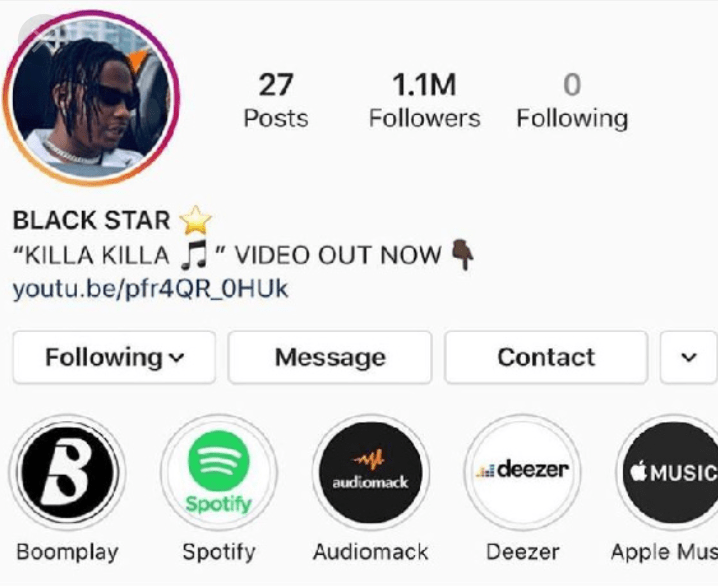This screenshot has height=586, width=718.
Task: Expand suggested accounts chevron
Action: click(x=689, y=357)
